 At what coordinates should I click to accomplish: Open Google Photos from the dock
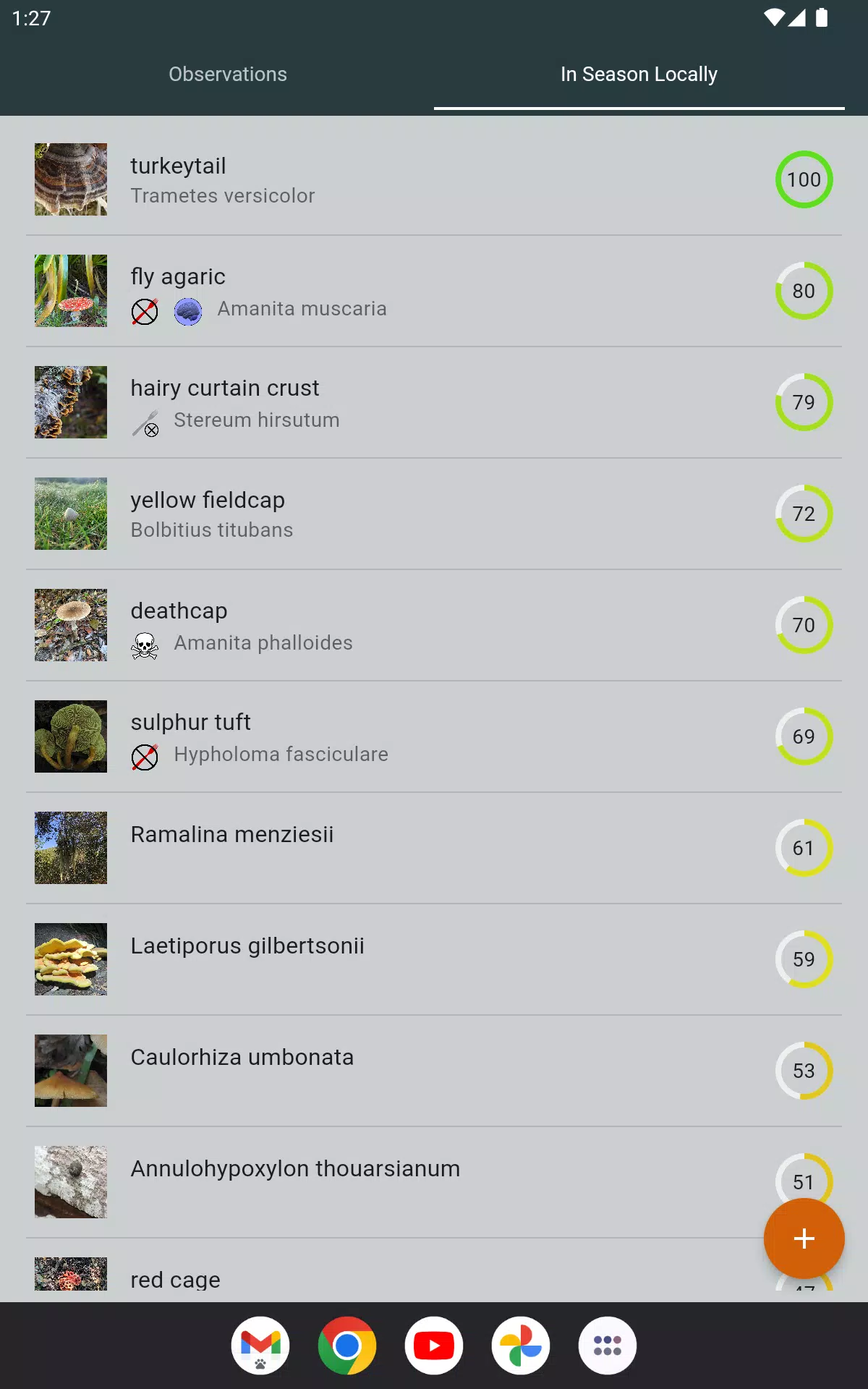[521, 1346]
